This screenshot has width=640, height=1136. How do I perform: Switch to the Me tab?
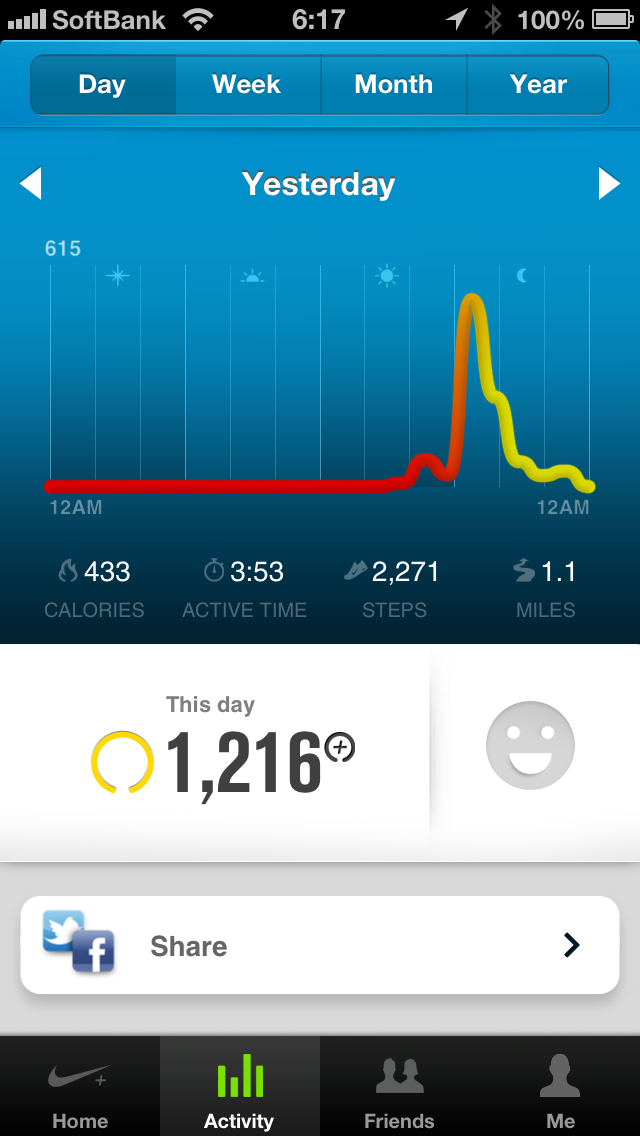coord(560,1090)
